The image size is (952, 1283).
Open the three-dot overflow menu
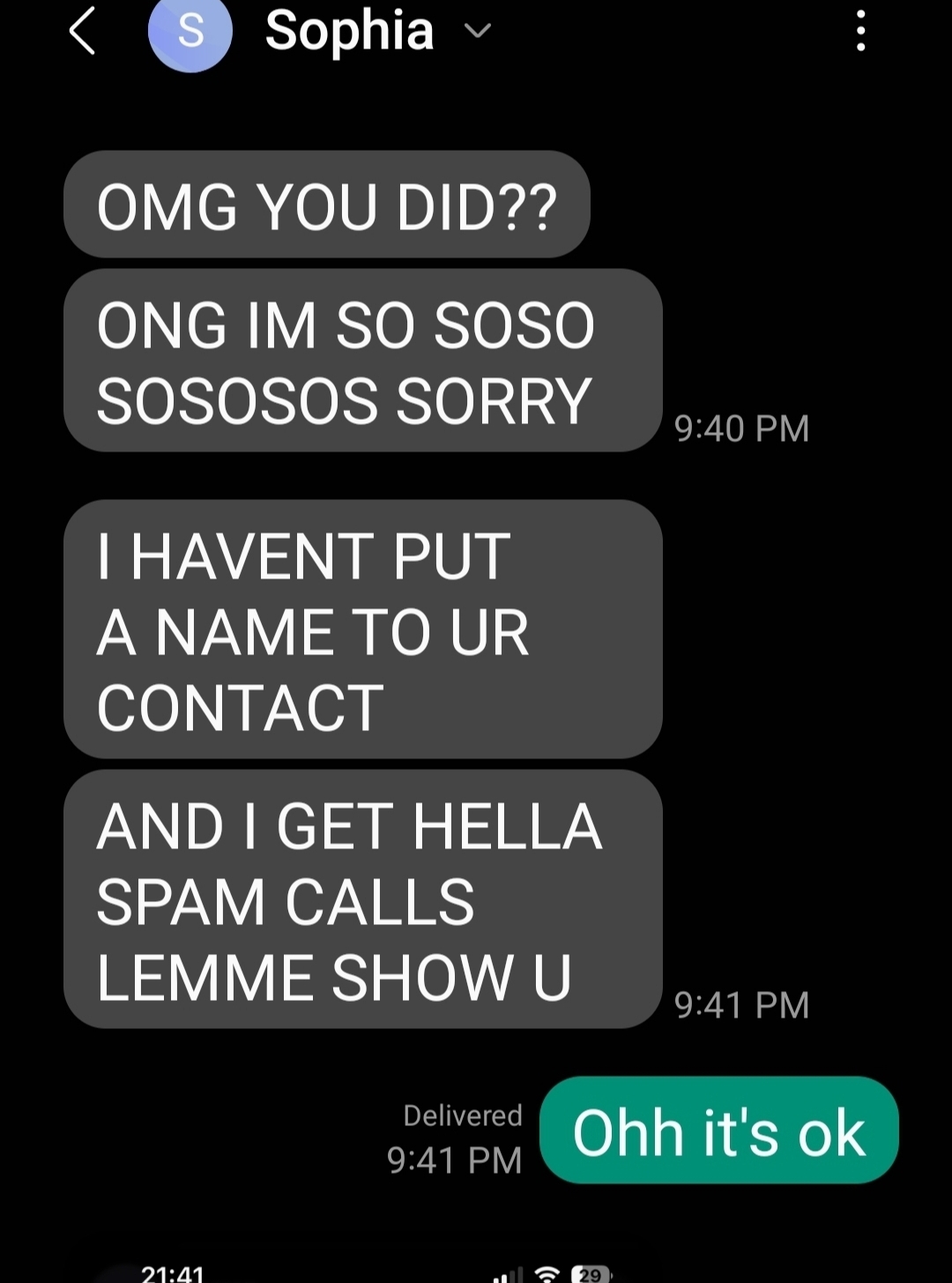[860, 31]
